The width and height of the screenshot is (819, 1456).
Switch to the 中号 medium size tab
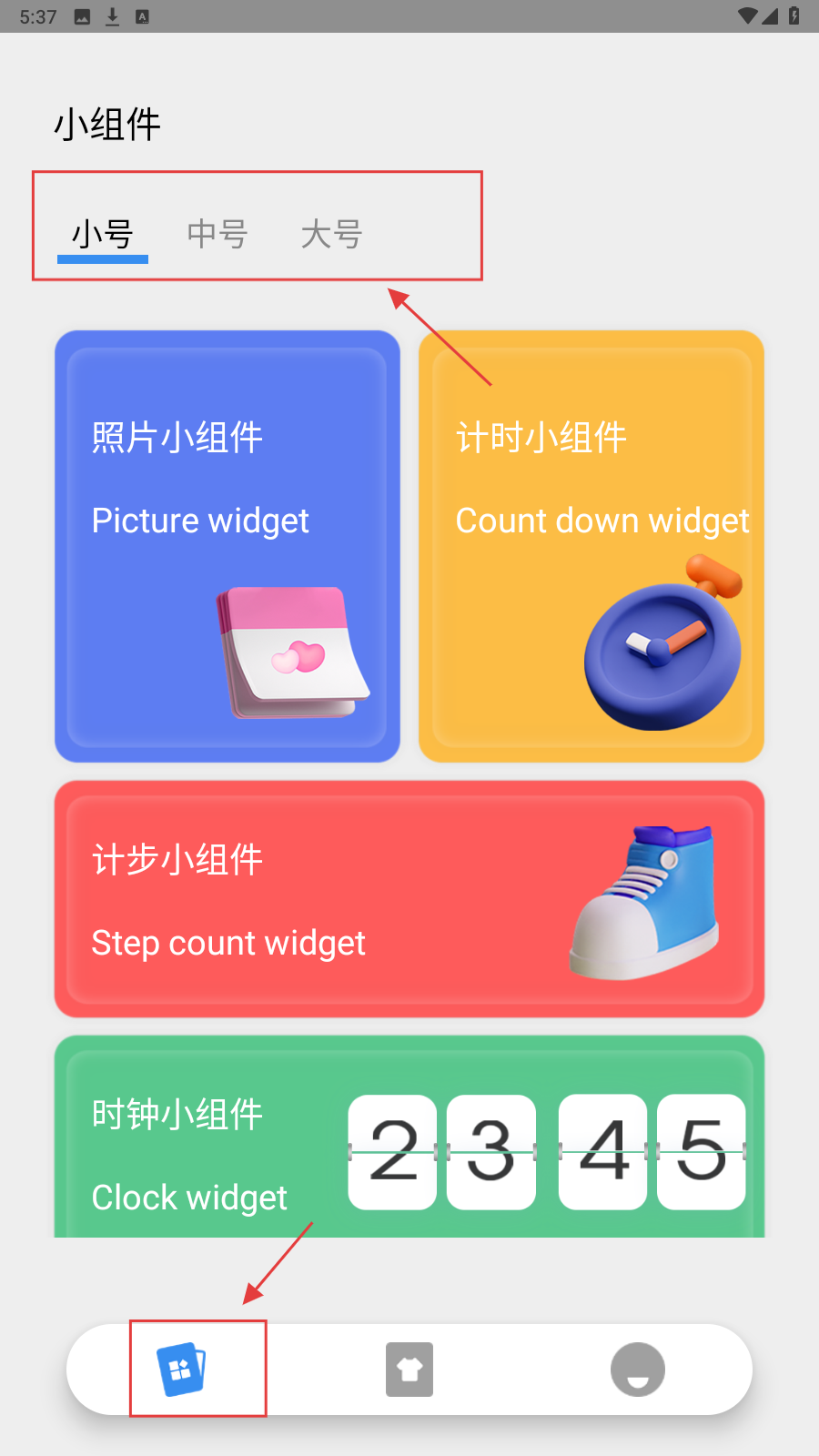(217, 235)
